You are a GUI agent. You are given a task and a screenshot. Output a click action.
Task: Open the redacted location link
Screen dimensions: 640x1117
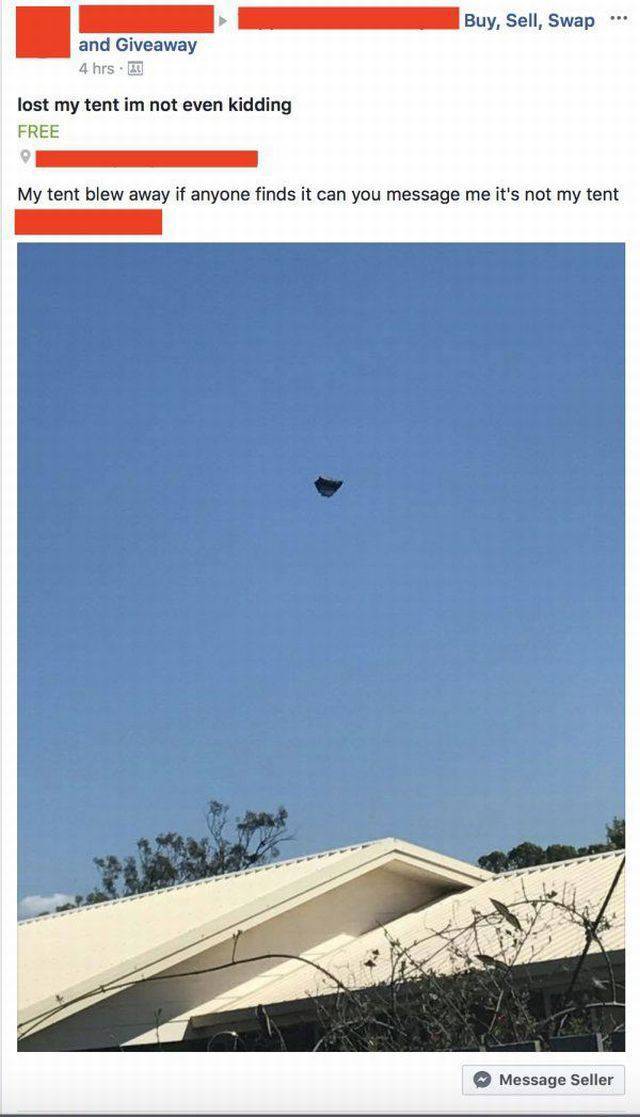pos(146,158)
